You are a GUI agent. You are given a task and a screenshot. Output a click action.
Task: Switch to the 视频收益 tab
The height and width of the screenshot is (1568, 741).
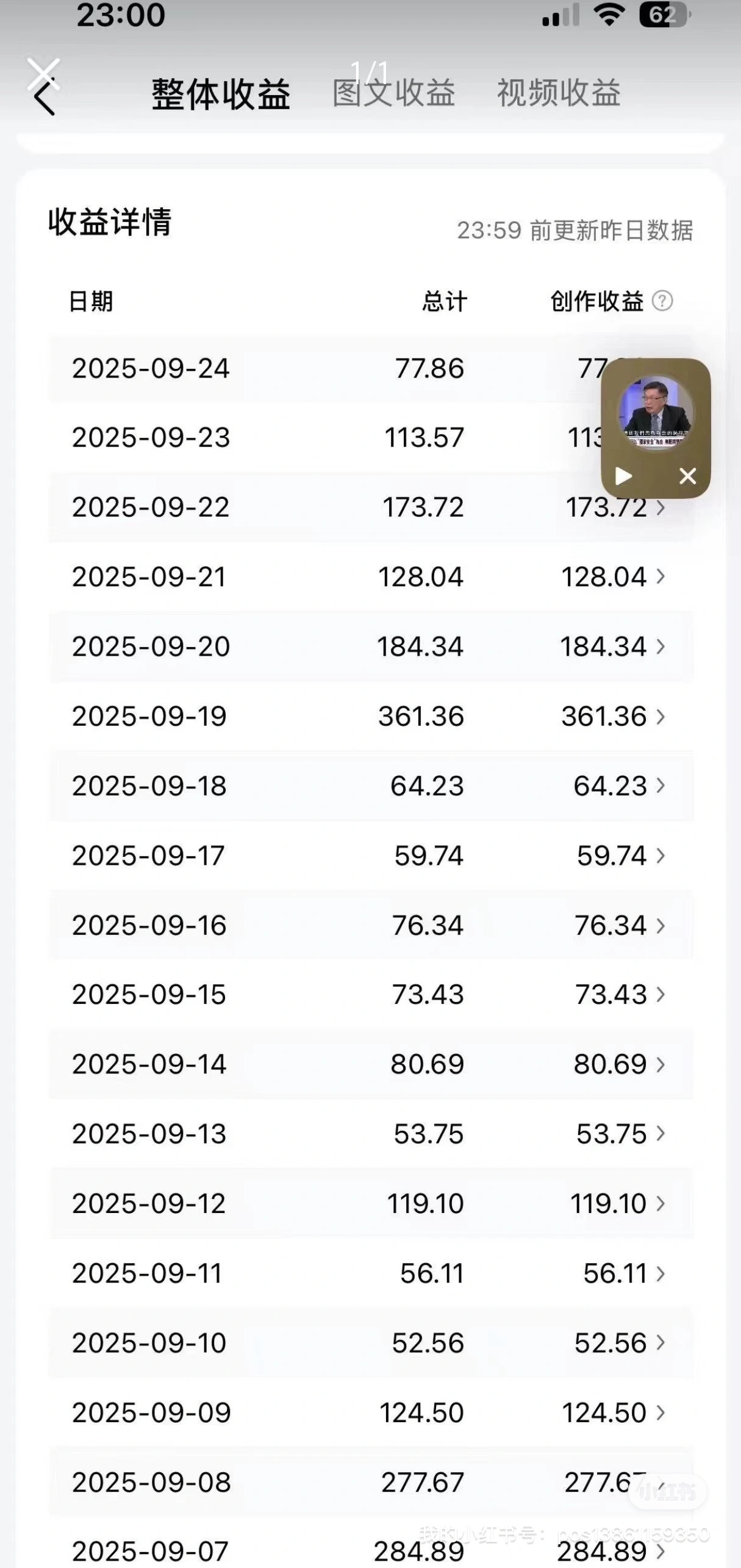[559, 94]
